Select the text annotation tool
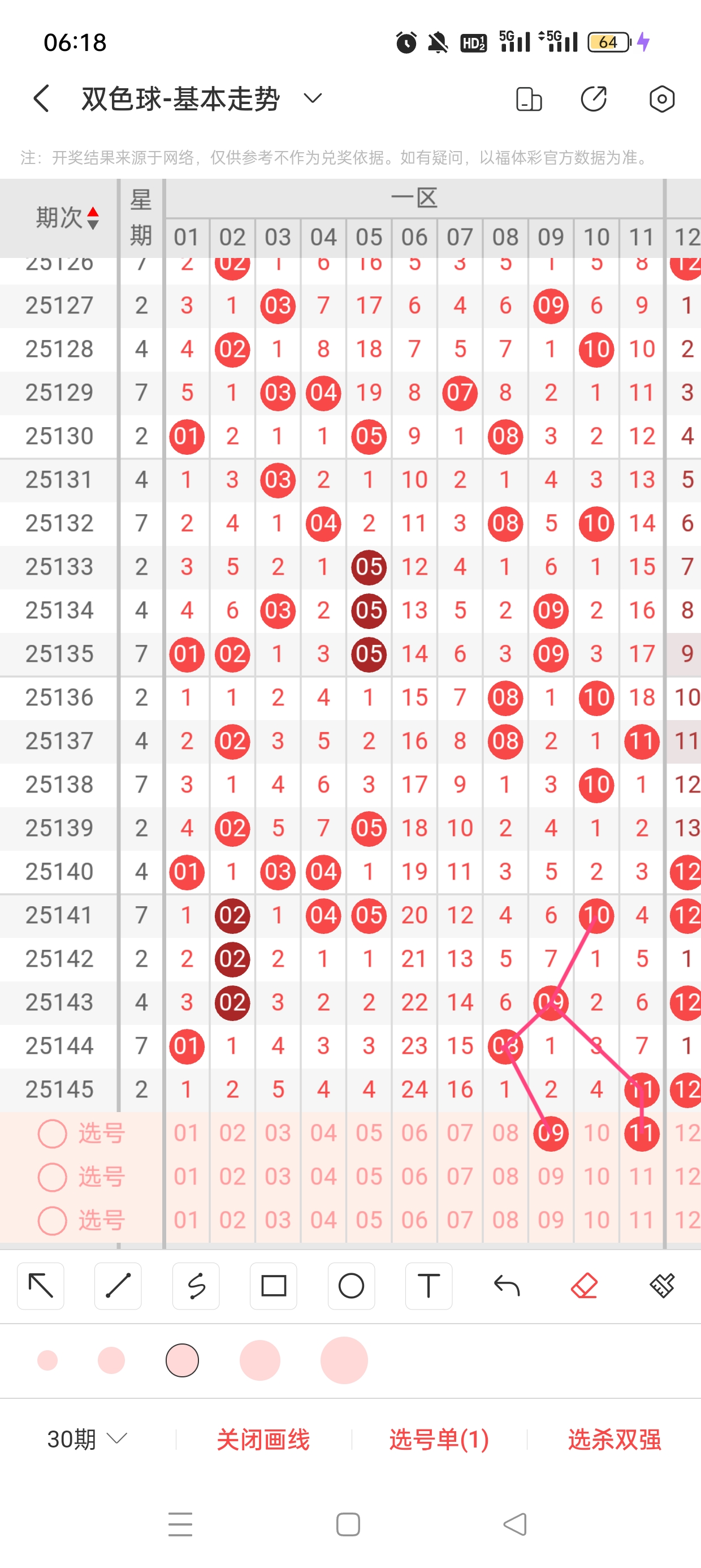The height and width of the screenshot is (1568, 701). coord(429,1286)
